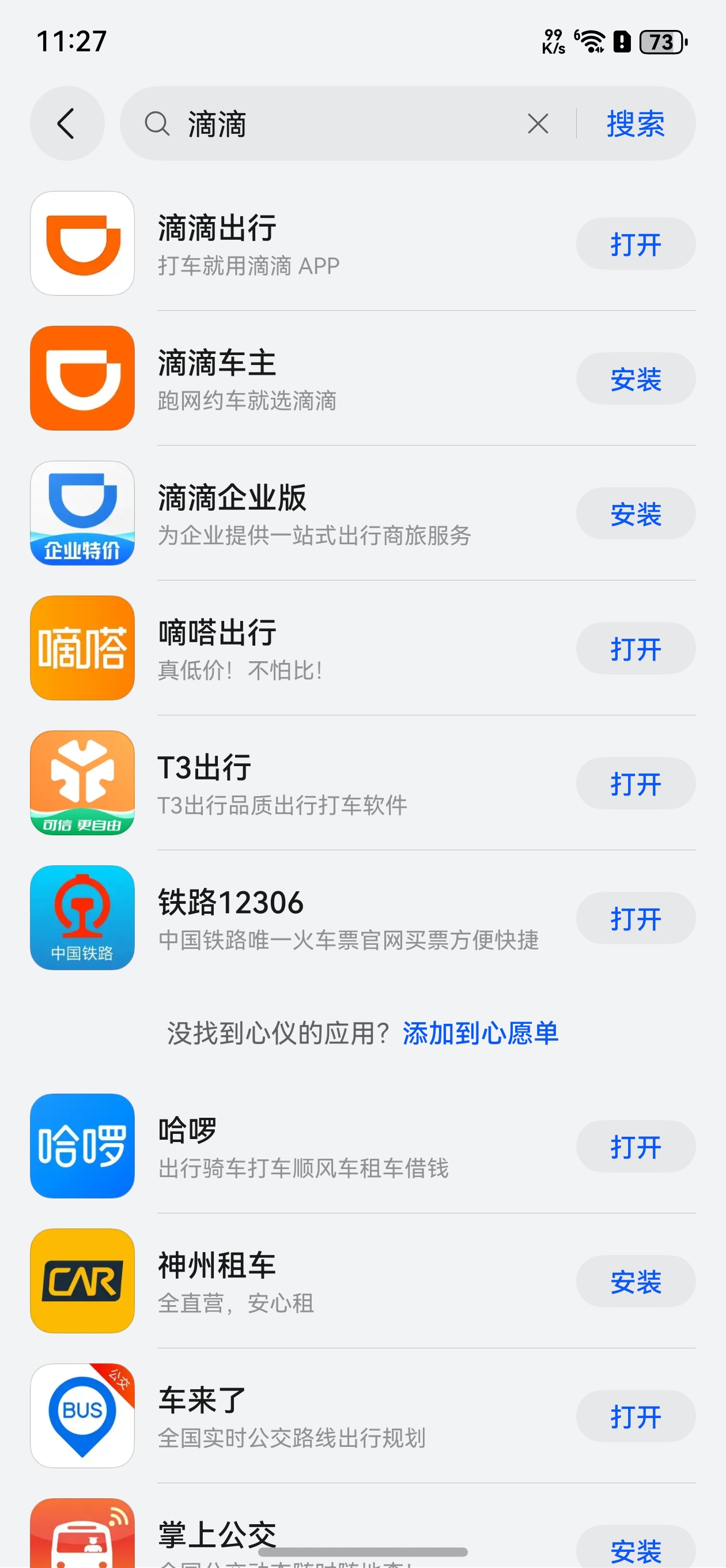Image resolution: width=726 pixels, height=1568 pixels.
Task: Open the 车来了 app
Action: 635,1416
